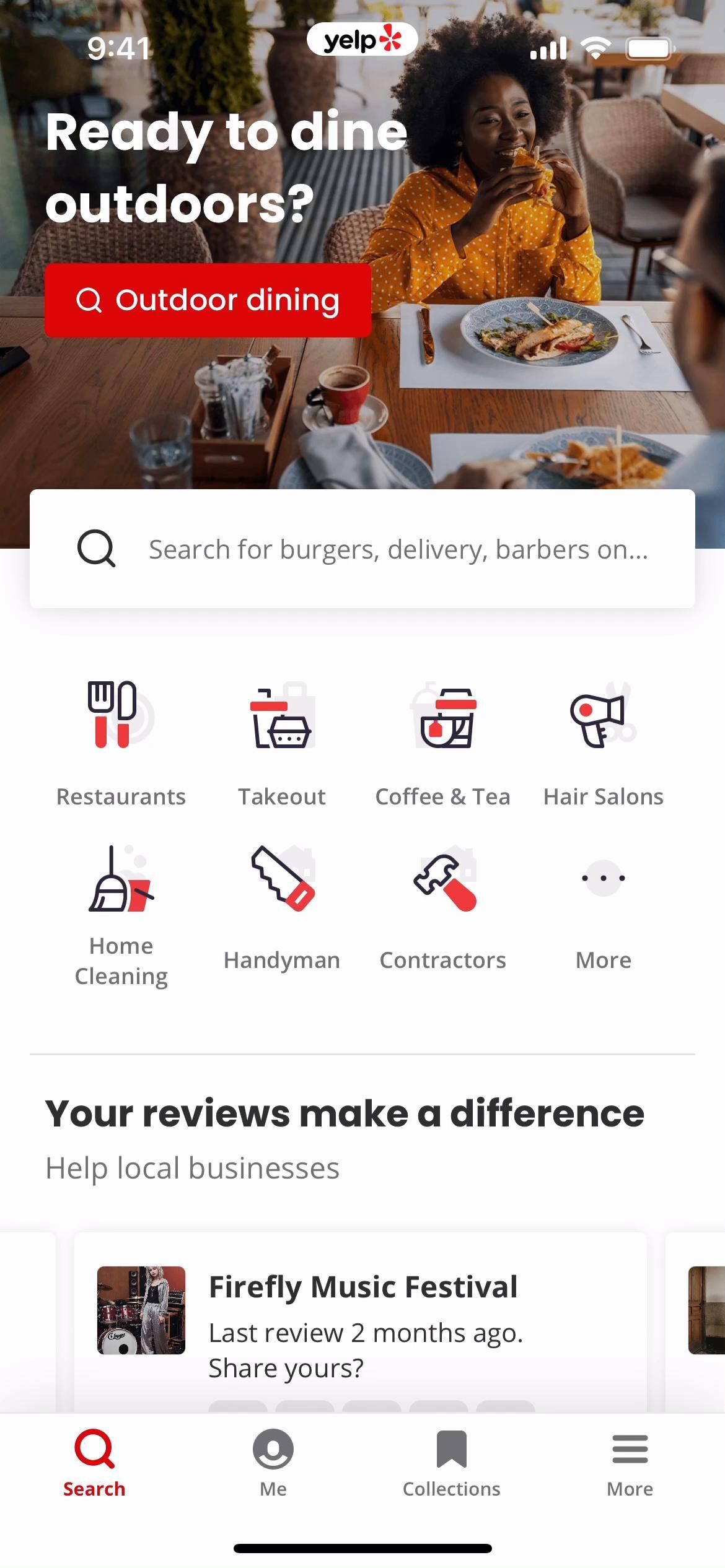The width and height of the screenshot is (725, 1568).
Task: Open the More tab in the bottom bar
Action: pyautogui.click(x=630, y=1463)
